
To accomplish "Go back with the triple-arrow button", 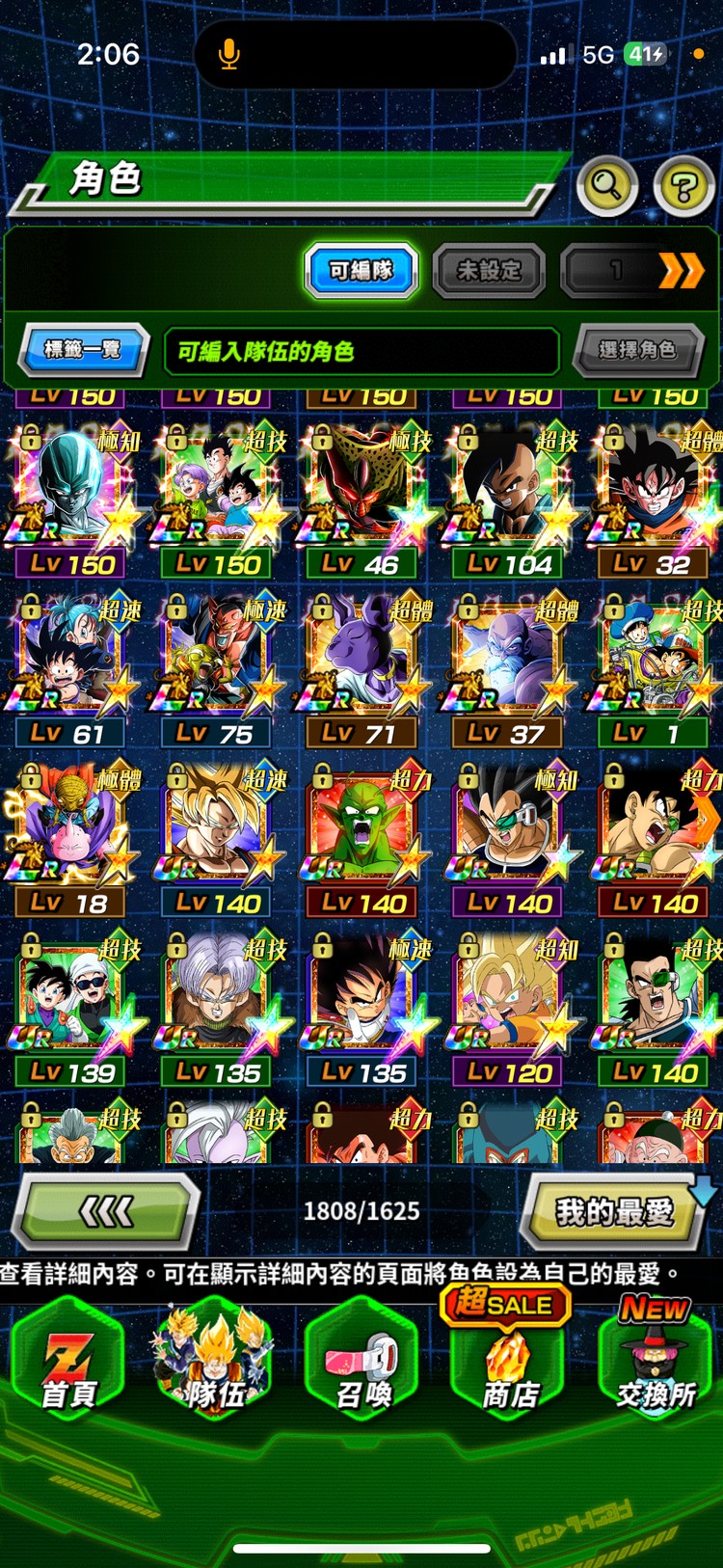I will click(x=106, y=1212).
